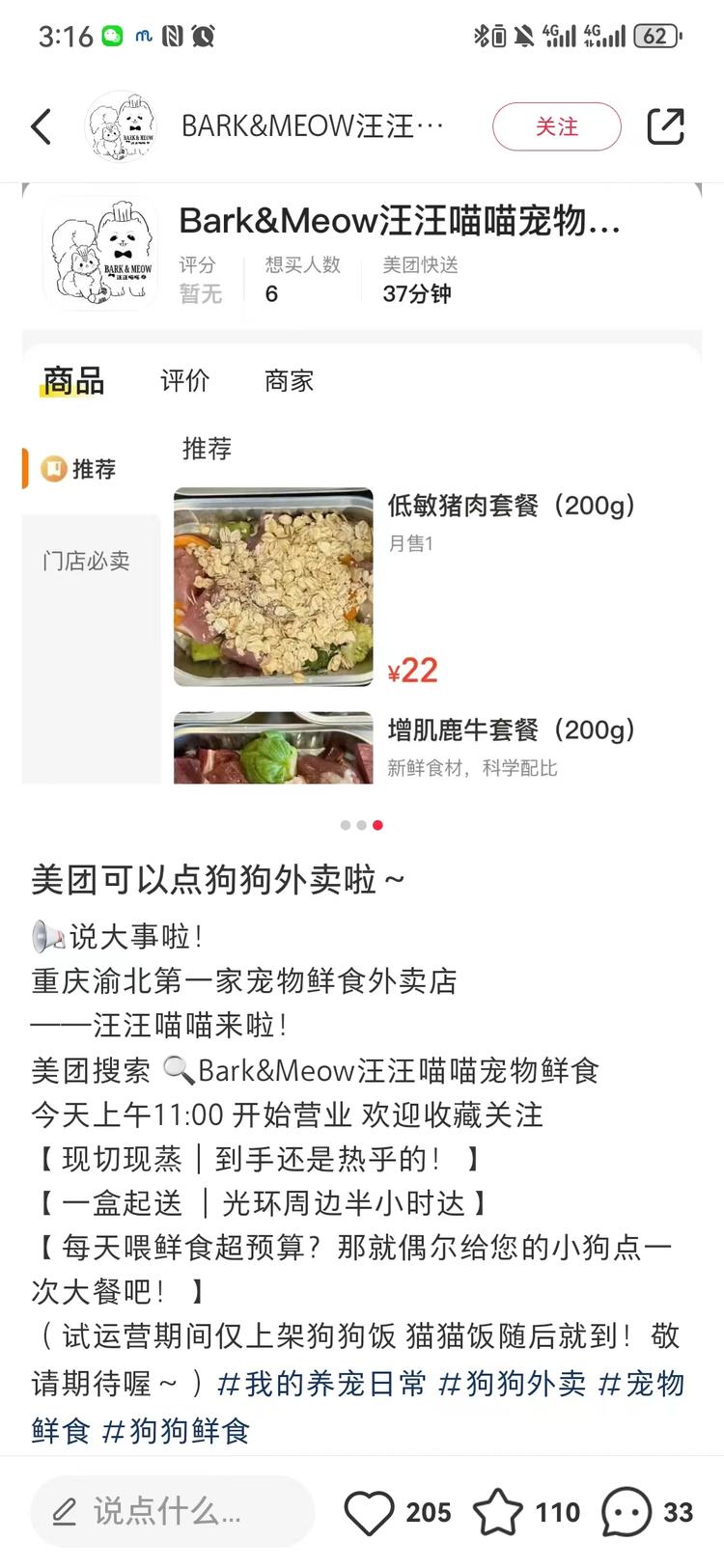Image resolution: width=724 pixels, height=1568 pixels.
Task: Open the #宠物鲜食 hashtag
Action: (x=645, y=1384)
